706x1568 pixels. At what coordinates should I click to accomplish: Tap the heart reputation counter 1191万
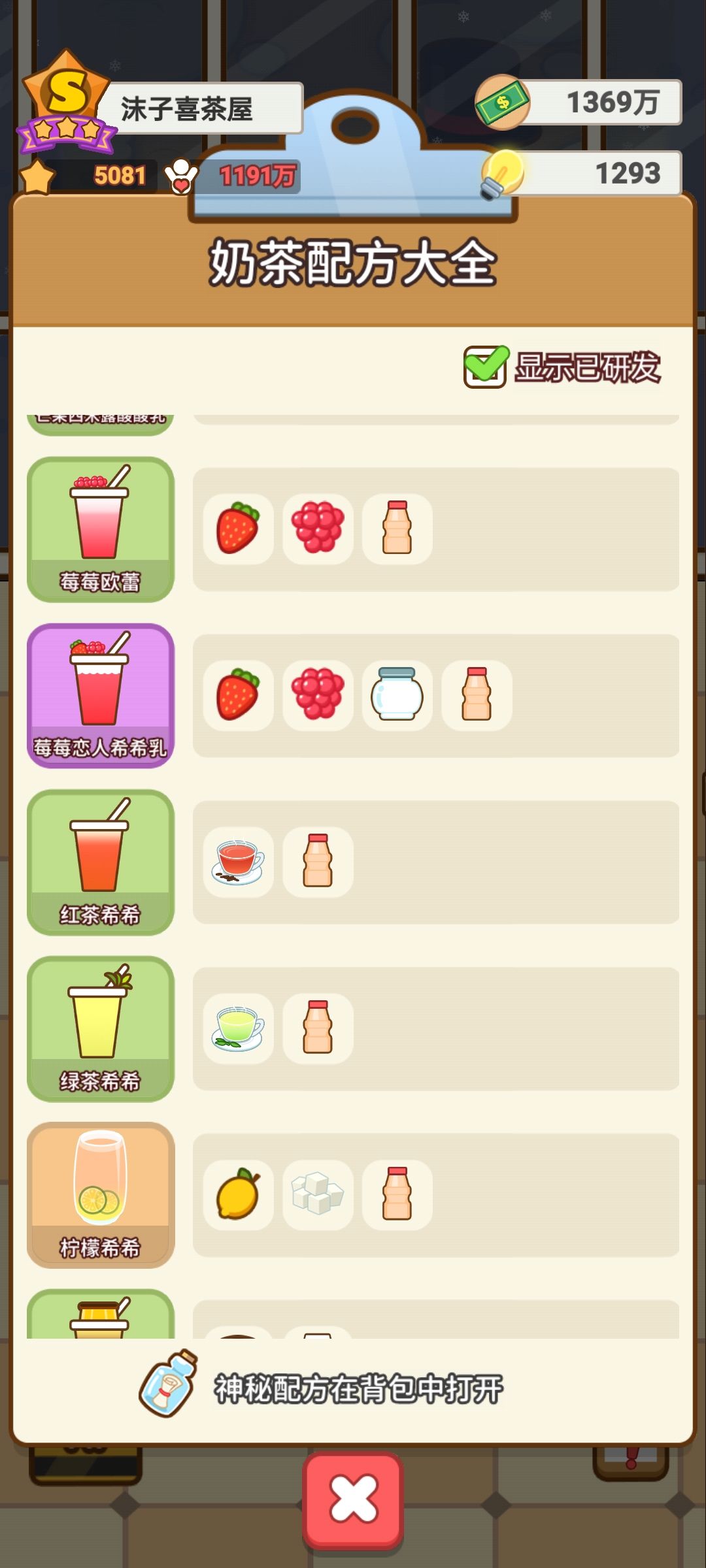[258, 174]
